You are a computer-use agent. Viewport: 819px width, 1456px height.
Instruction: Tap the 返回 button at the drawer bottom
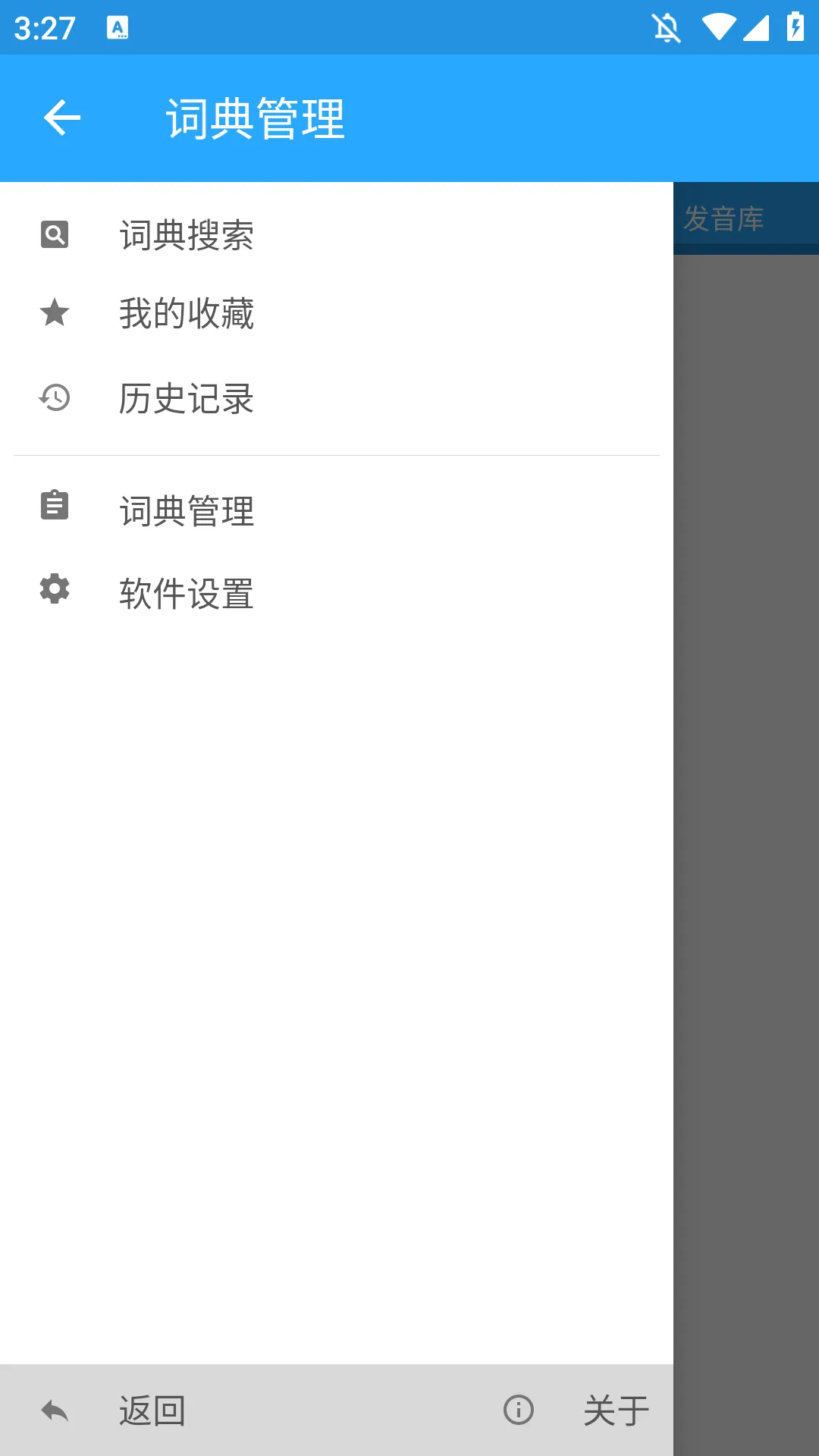tap(114, 1410)
